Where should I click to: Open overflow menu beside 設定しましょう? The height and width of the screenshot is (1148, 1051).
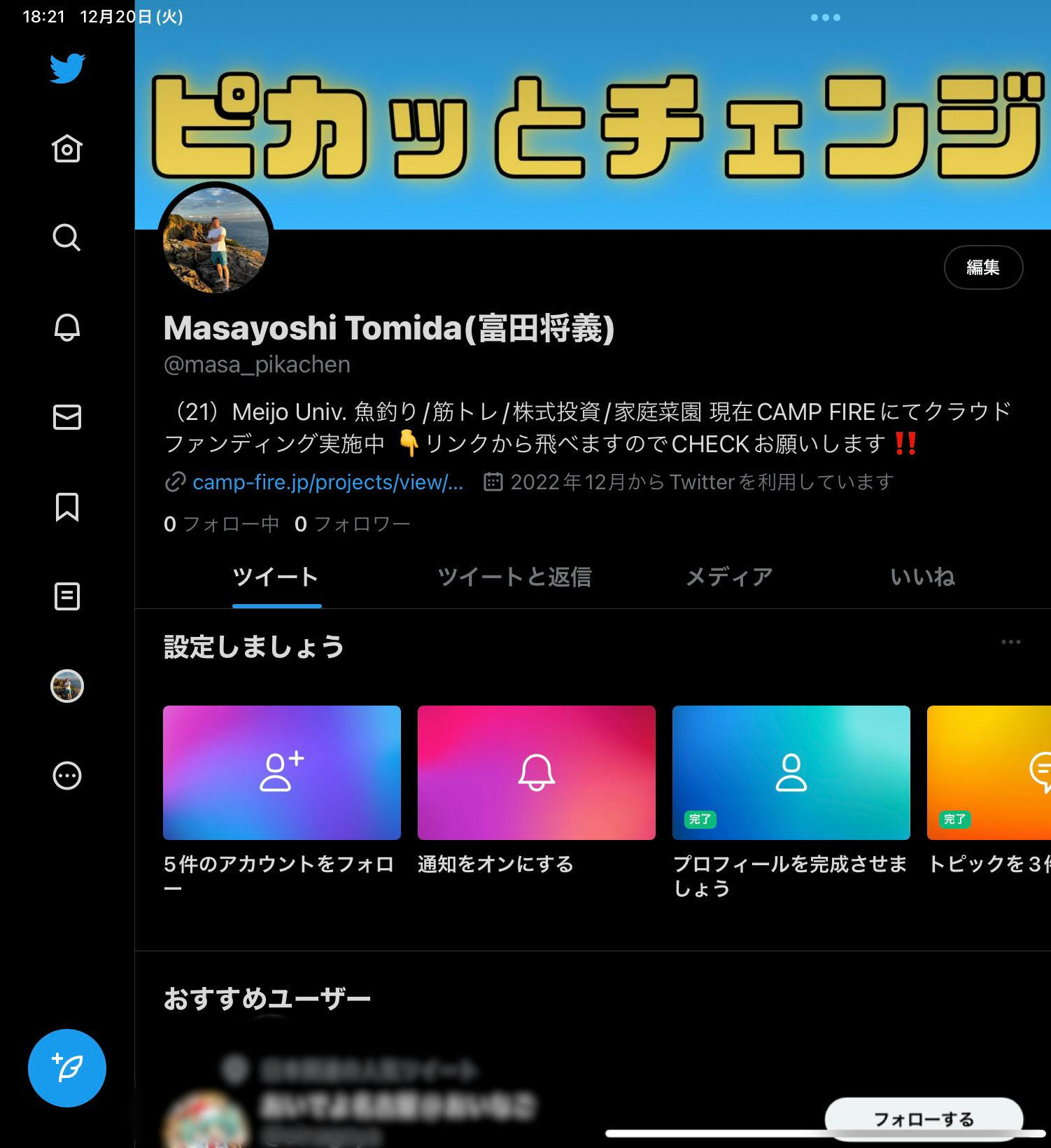point(1010,642)
